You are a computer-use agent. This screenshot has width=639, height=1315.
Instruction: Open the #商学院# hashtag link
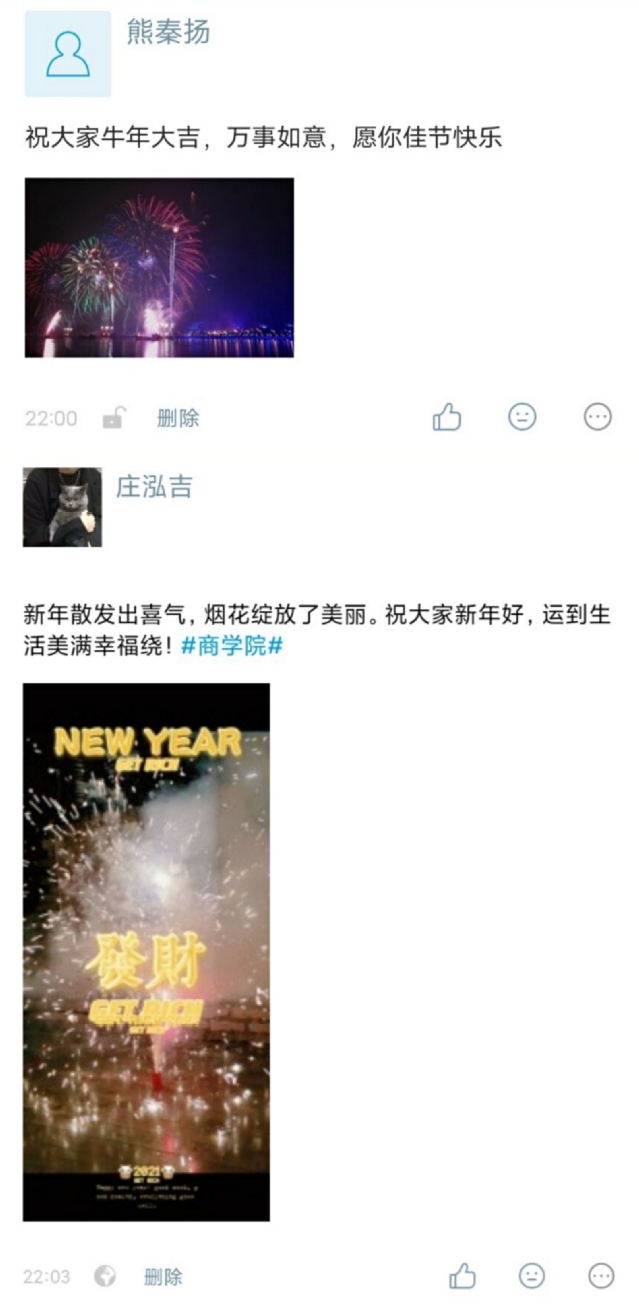233,646
